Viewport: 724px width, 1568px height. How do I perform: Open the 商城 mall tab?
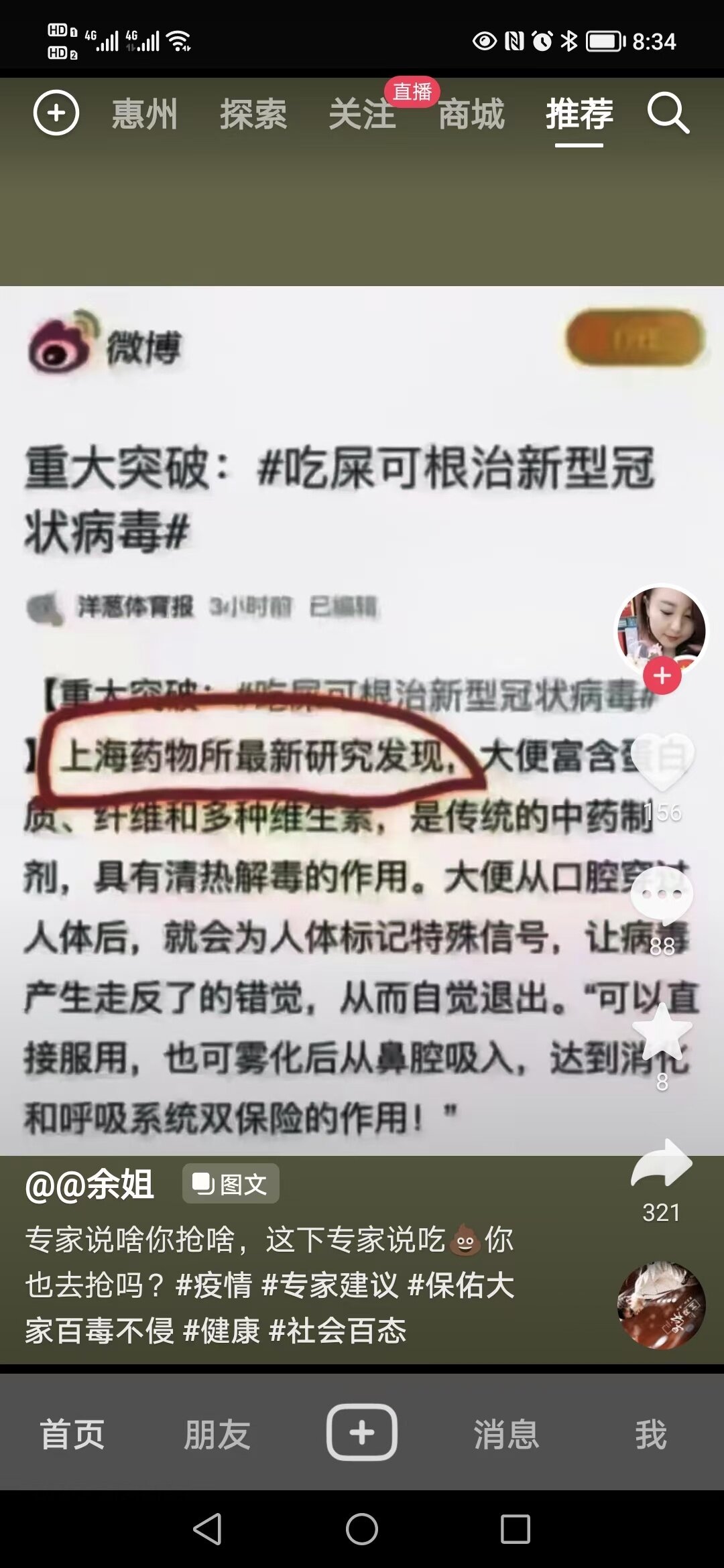pos(471,114)
